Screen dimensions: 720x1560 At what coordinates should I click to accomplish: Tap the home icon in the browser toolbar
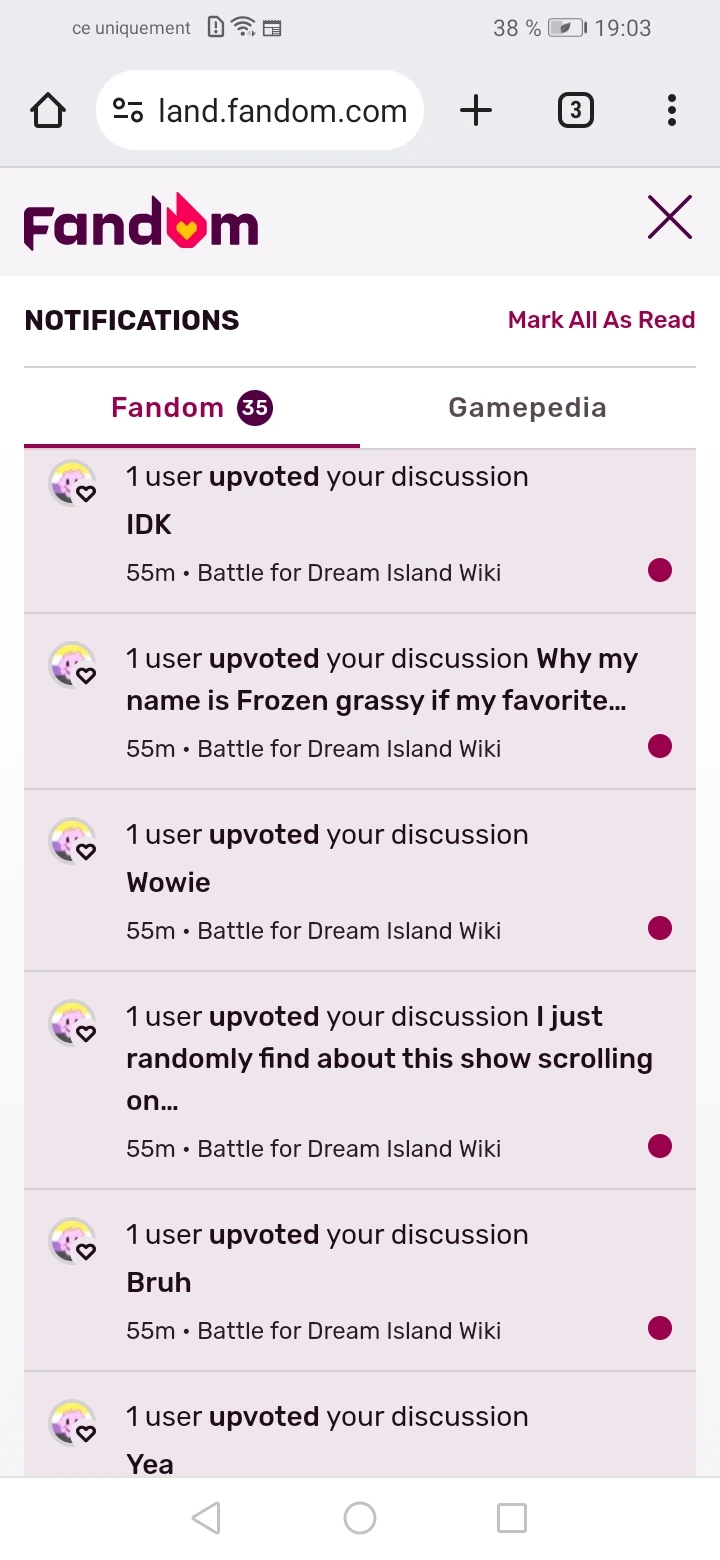coord(47,111)
